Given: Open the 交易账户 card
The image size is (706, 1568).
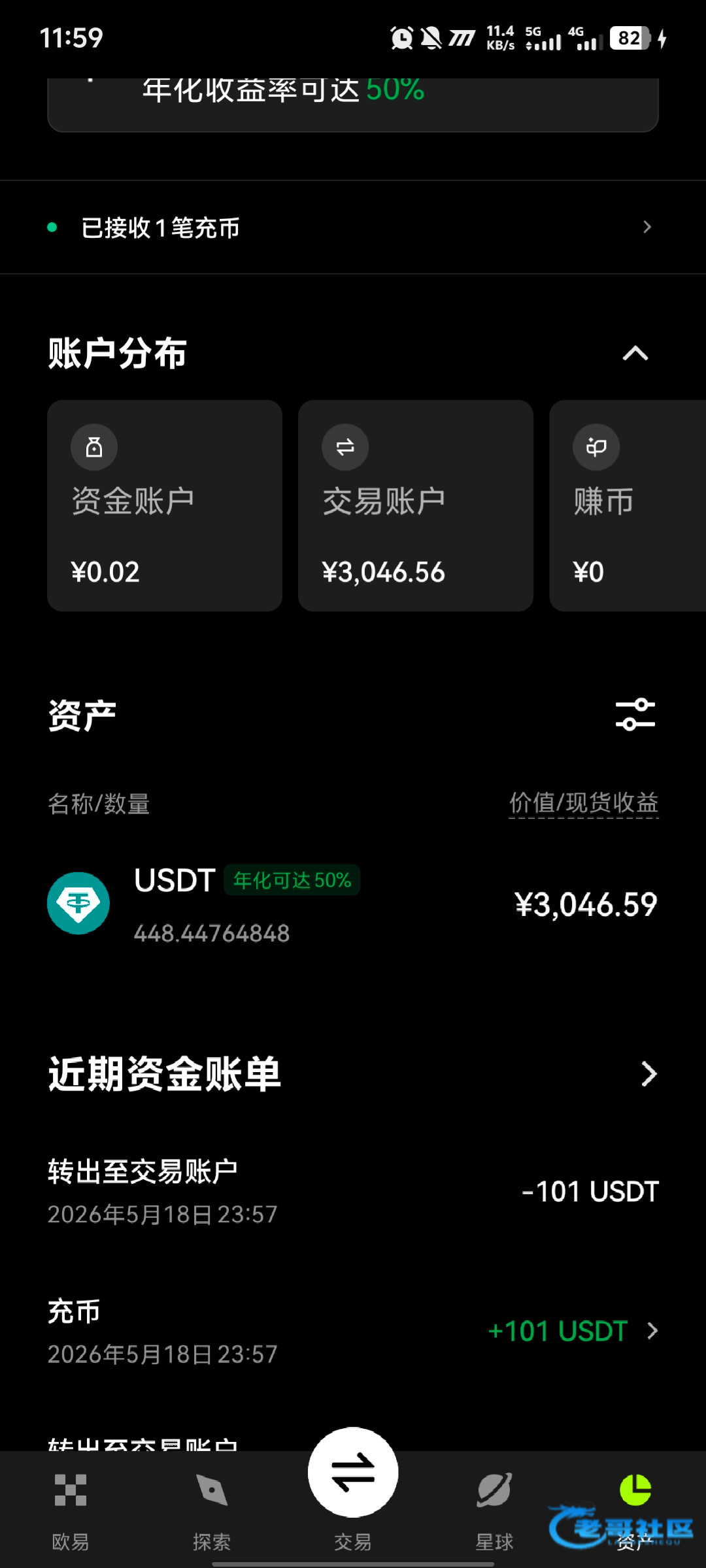Looking at the screenshot, I should [x=416, y=506].
